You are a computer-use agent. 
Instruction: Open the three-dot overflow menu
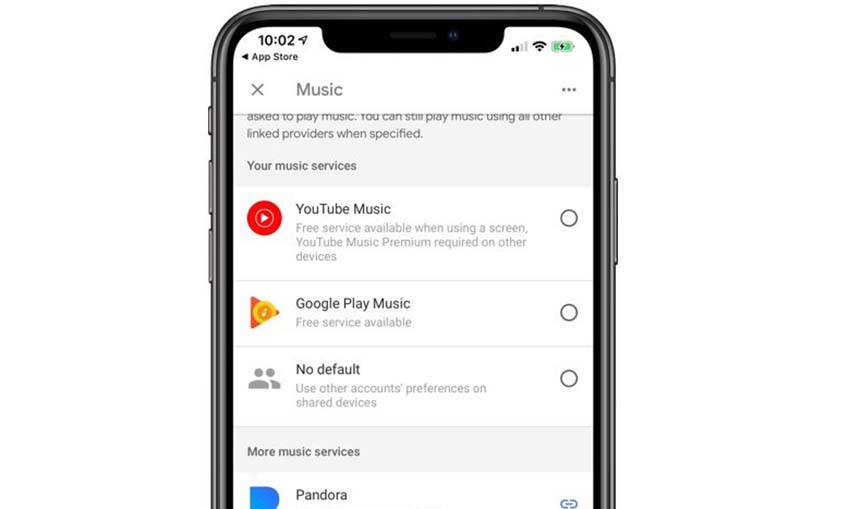click(x=568, y=90)
